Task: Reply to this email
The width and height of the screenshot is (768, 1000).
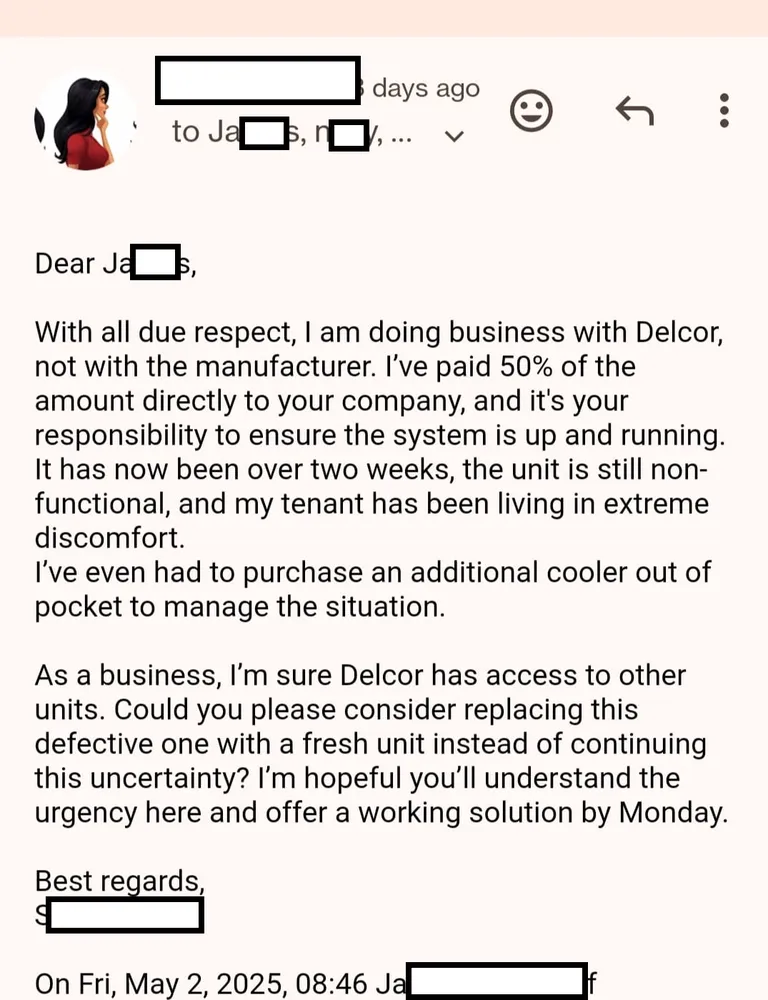Action: tap(634, 110)
